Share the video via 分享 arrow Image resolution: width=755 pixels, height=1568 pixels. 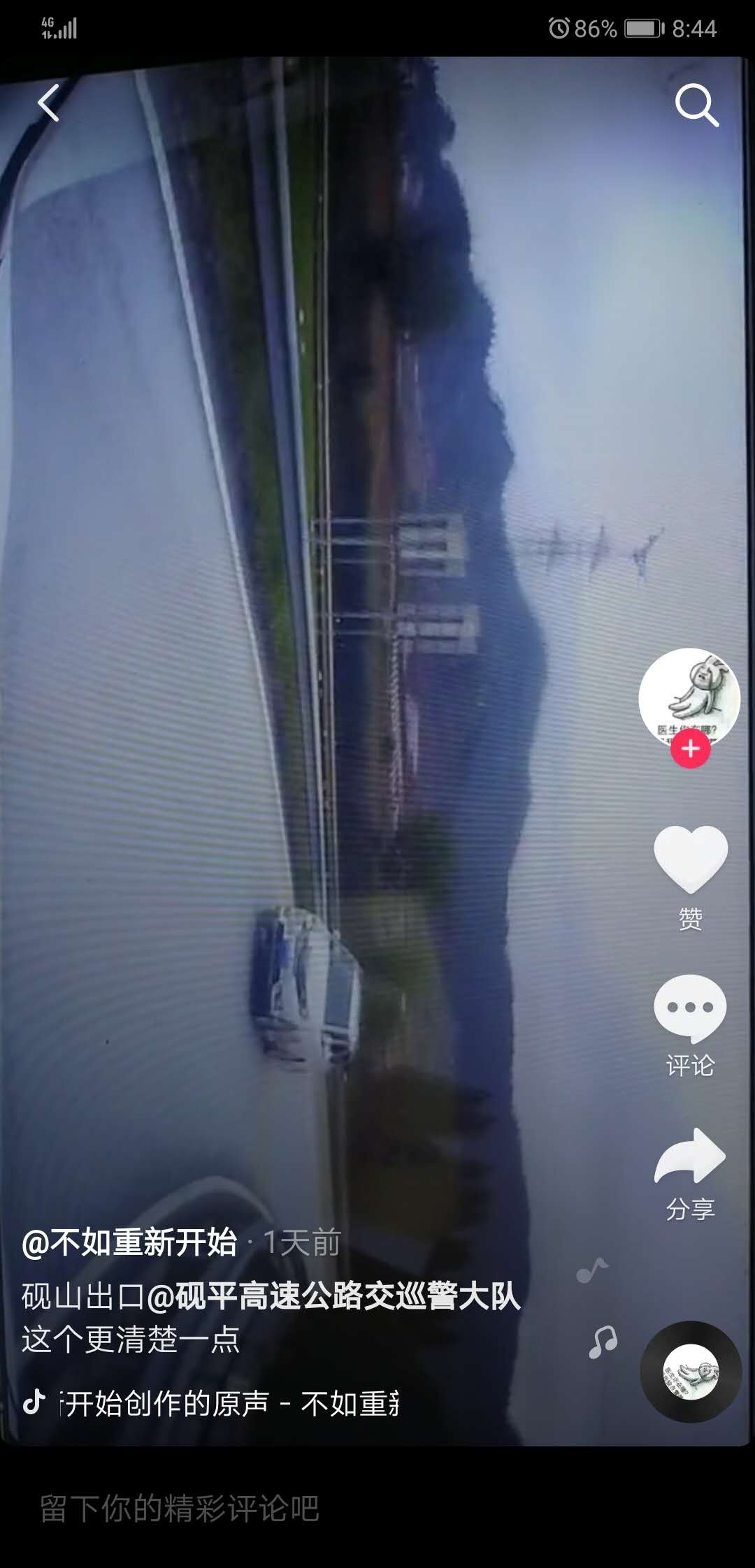[690, 1156]
